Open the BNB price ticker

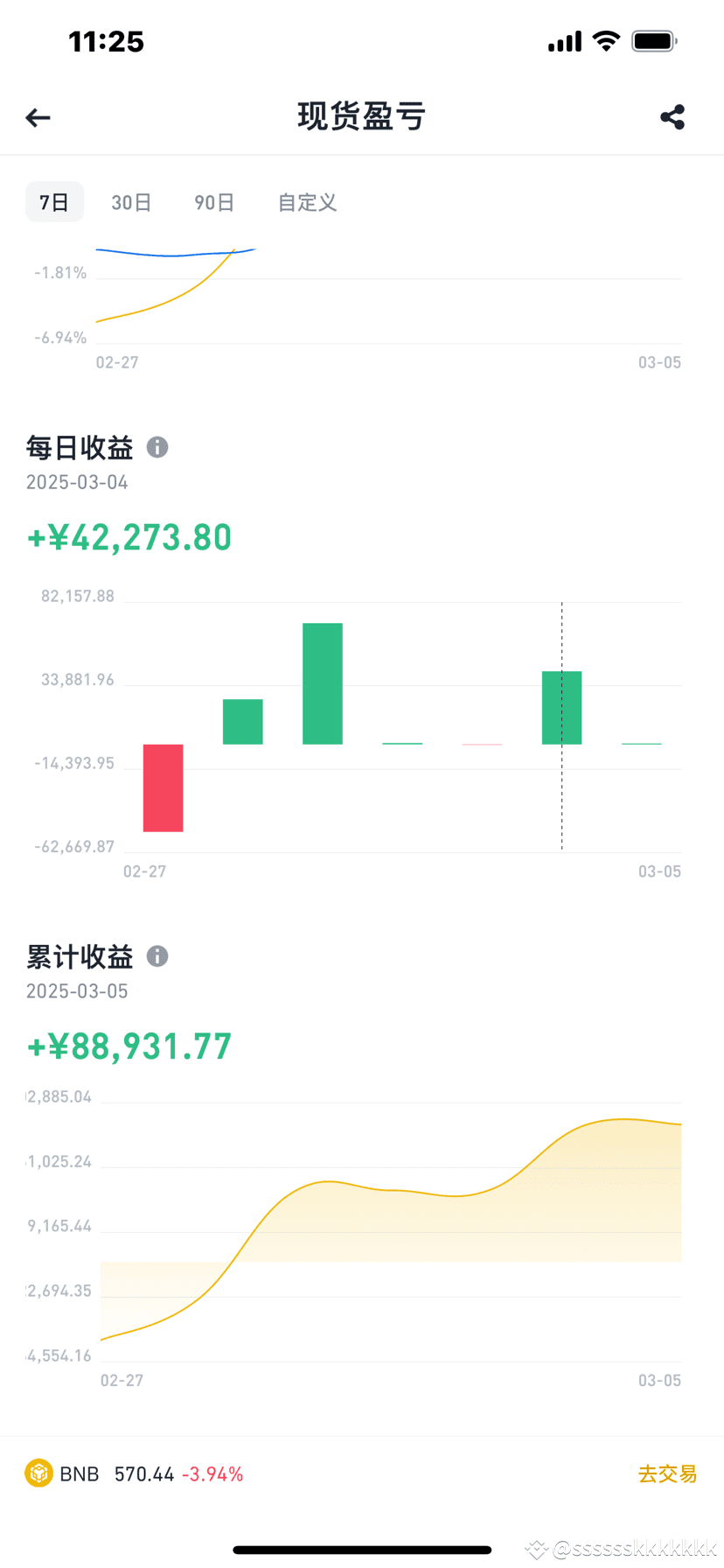pos(134,1473)
